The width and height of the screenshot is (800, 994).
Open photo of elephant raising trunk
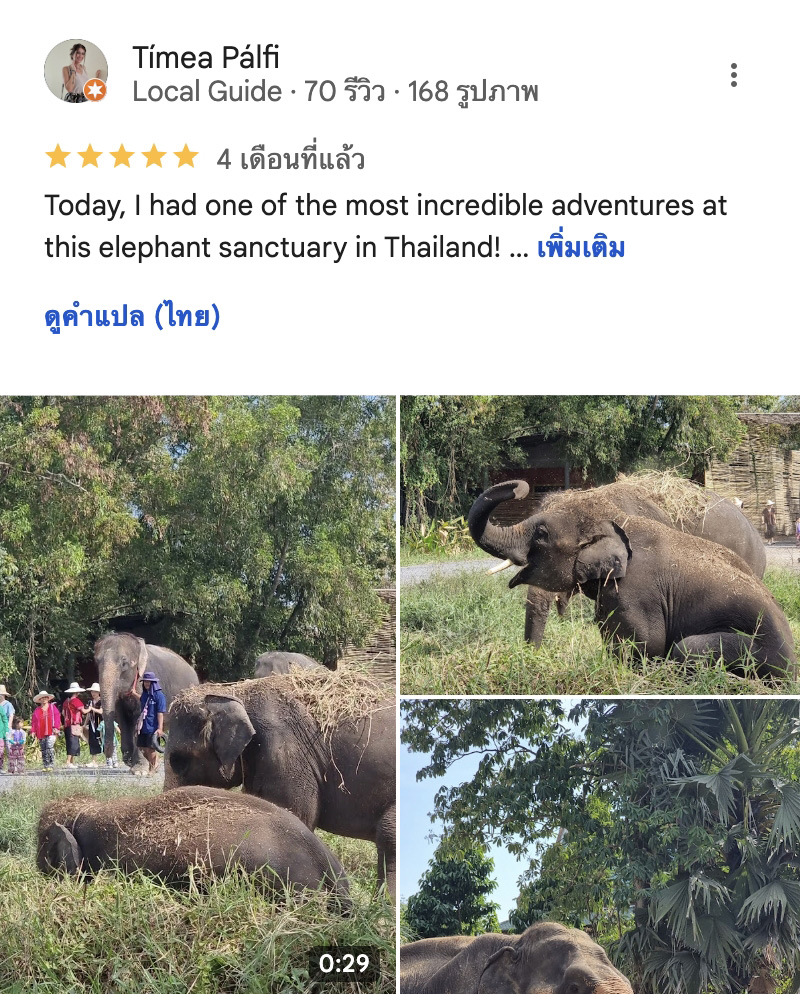(600, 545)
